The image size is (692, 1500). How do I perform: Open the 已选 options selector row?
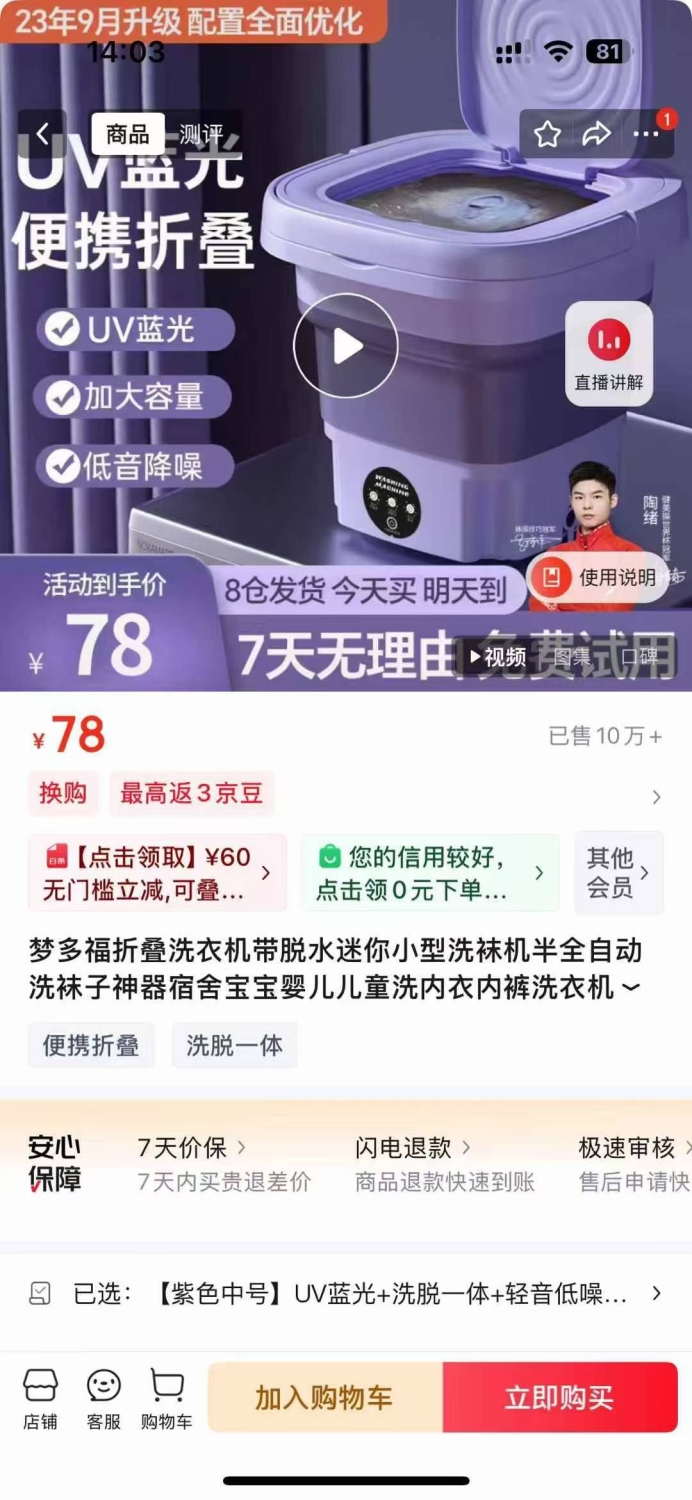[346, 1294]
